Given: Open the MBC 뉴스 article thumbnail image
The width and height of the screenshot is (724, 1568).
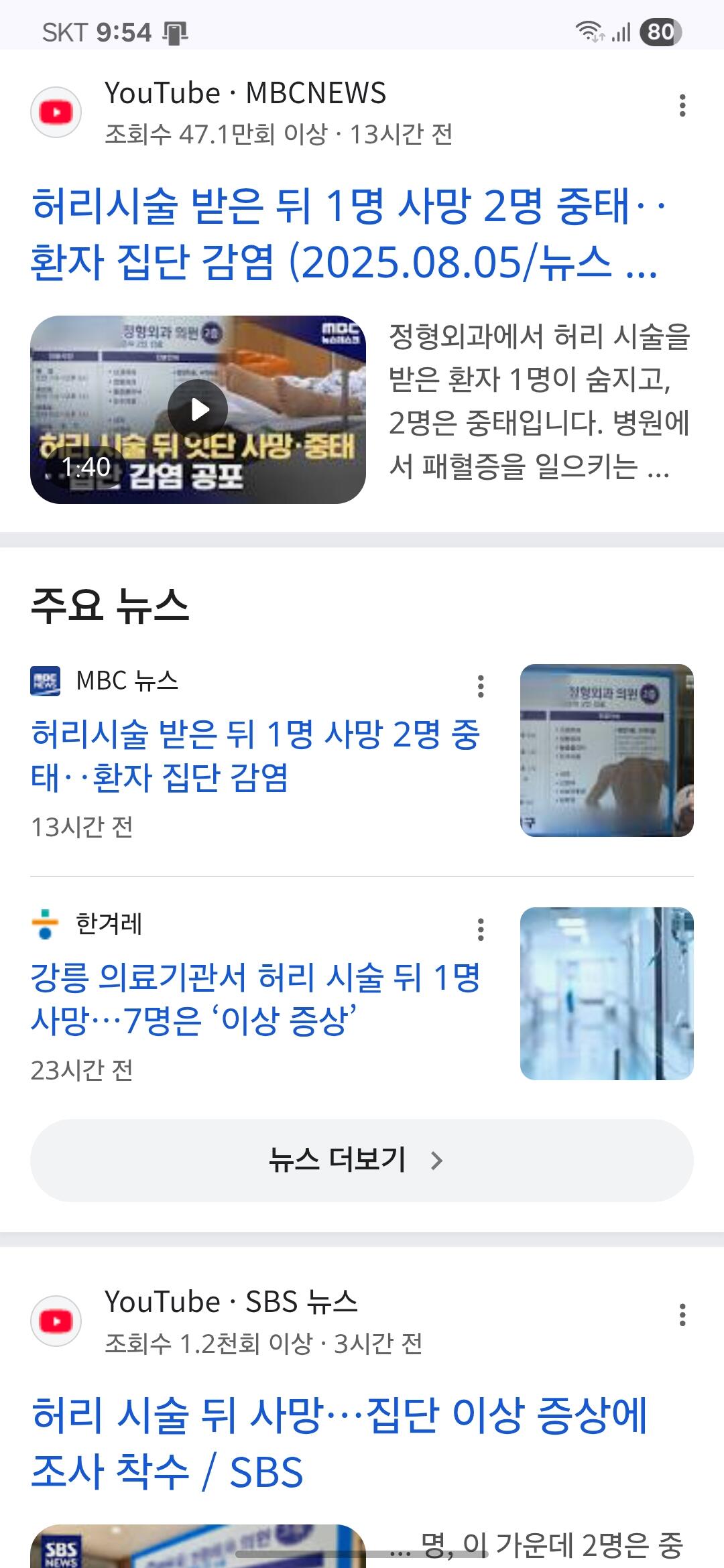Looking at the screenshot, I should [x=607, y=750].
